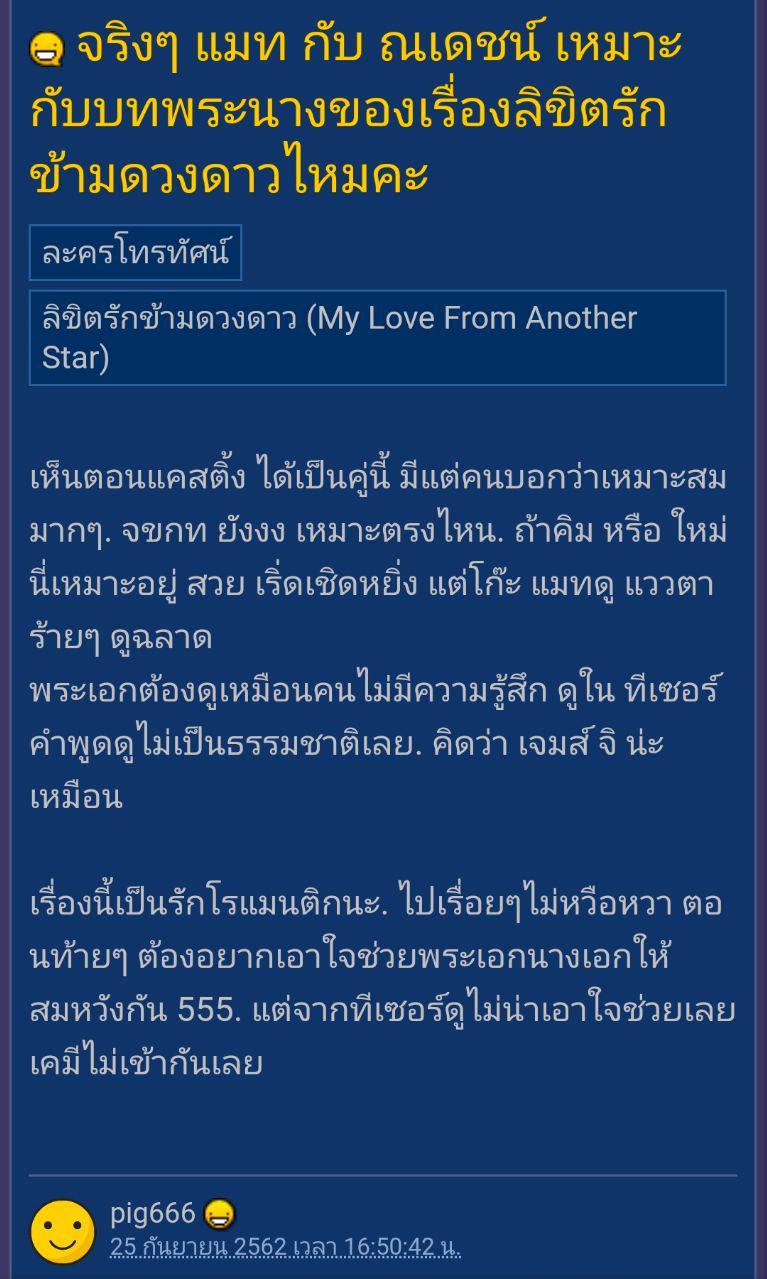
Task: Open pig666's avatar
Action: click(62, 1230)
